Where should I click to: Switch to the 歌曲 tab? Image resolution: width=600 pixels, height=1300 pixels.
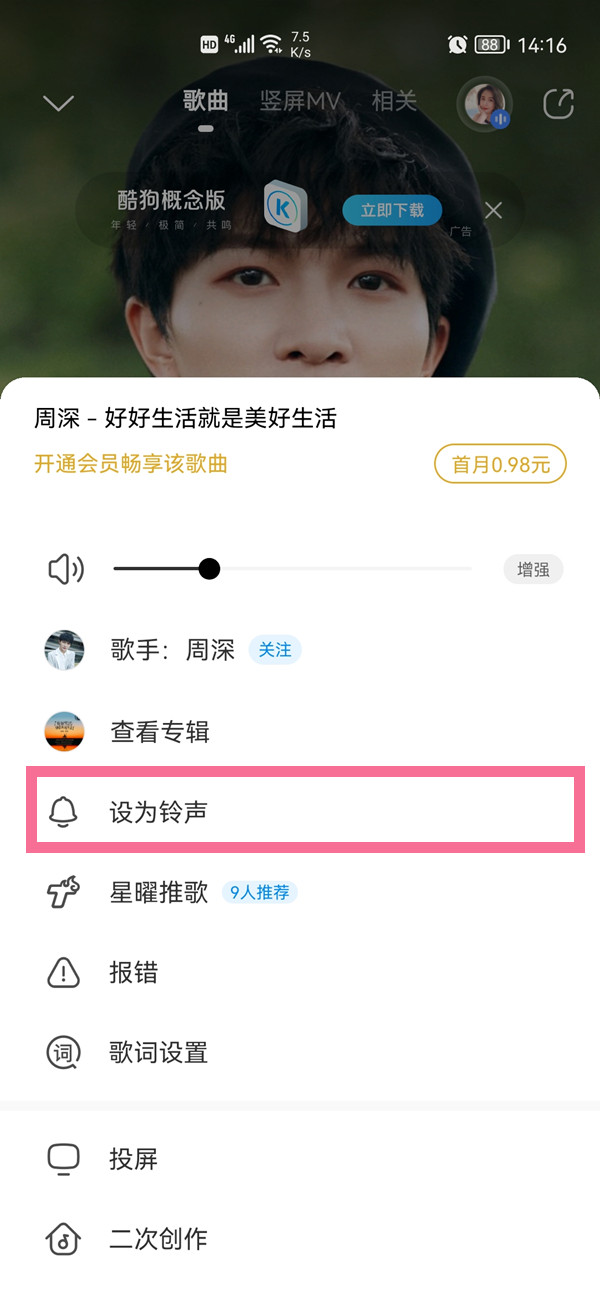205,101
